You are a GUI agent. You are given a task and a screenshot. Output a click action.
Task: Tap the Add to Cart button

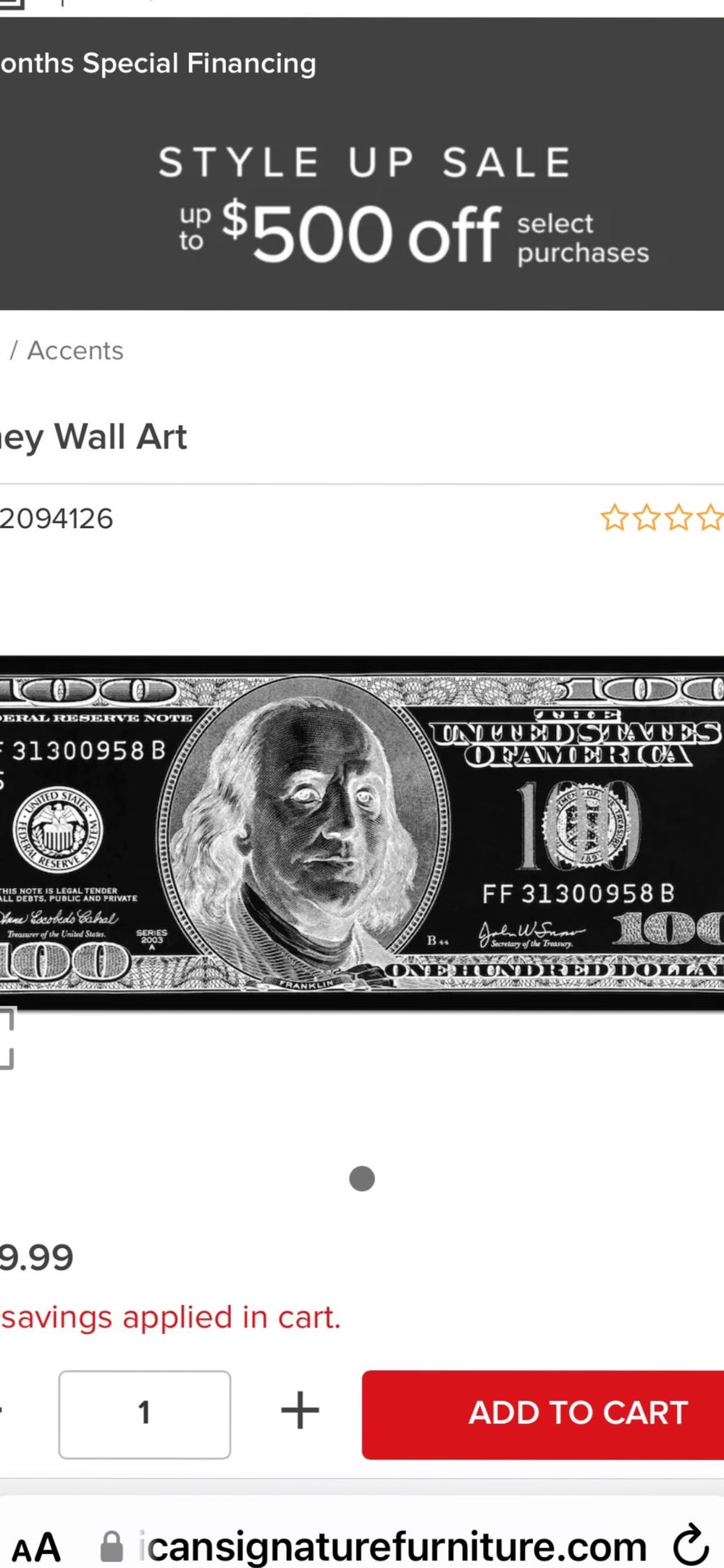pos(543,1414)
